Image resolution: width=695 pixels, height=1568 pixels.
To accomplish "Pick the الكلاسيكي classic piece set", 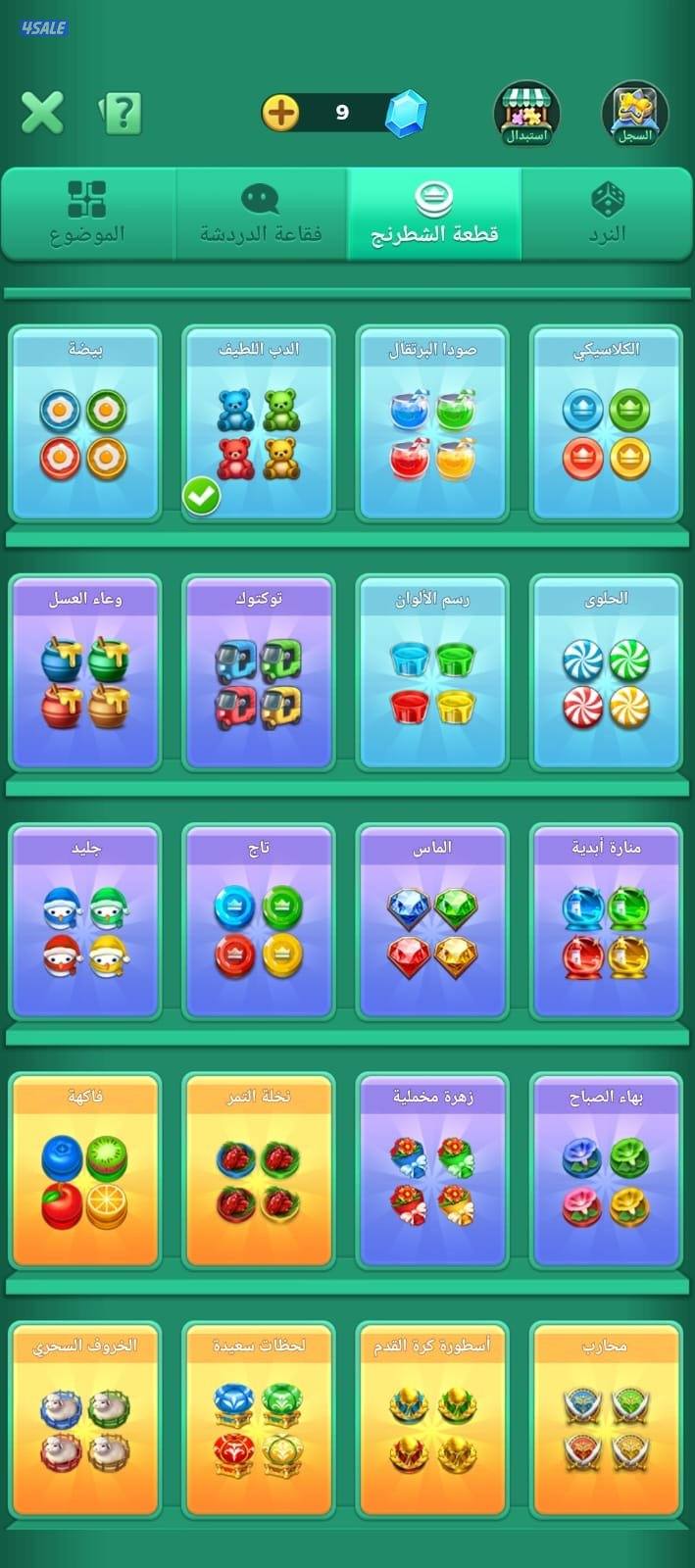I will click(x=606, y=423).
